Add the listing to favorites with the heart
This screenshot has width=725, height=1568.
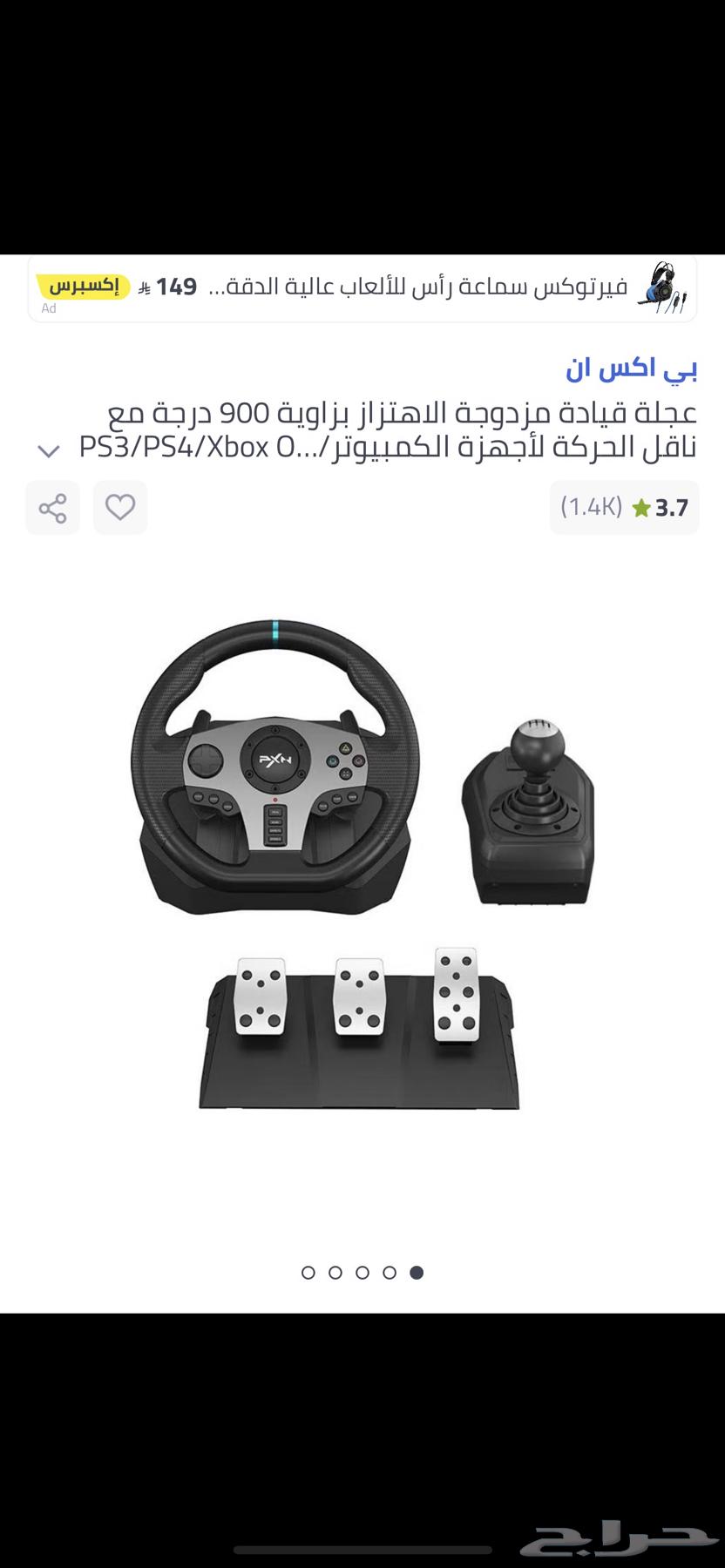tap(120, 507)
